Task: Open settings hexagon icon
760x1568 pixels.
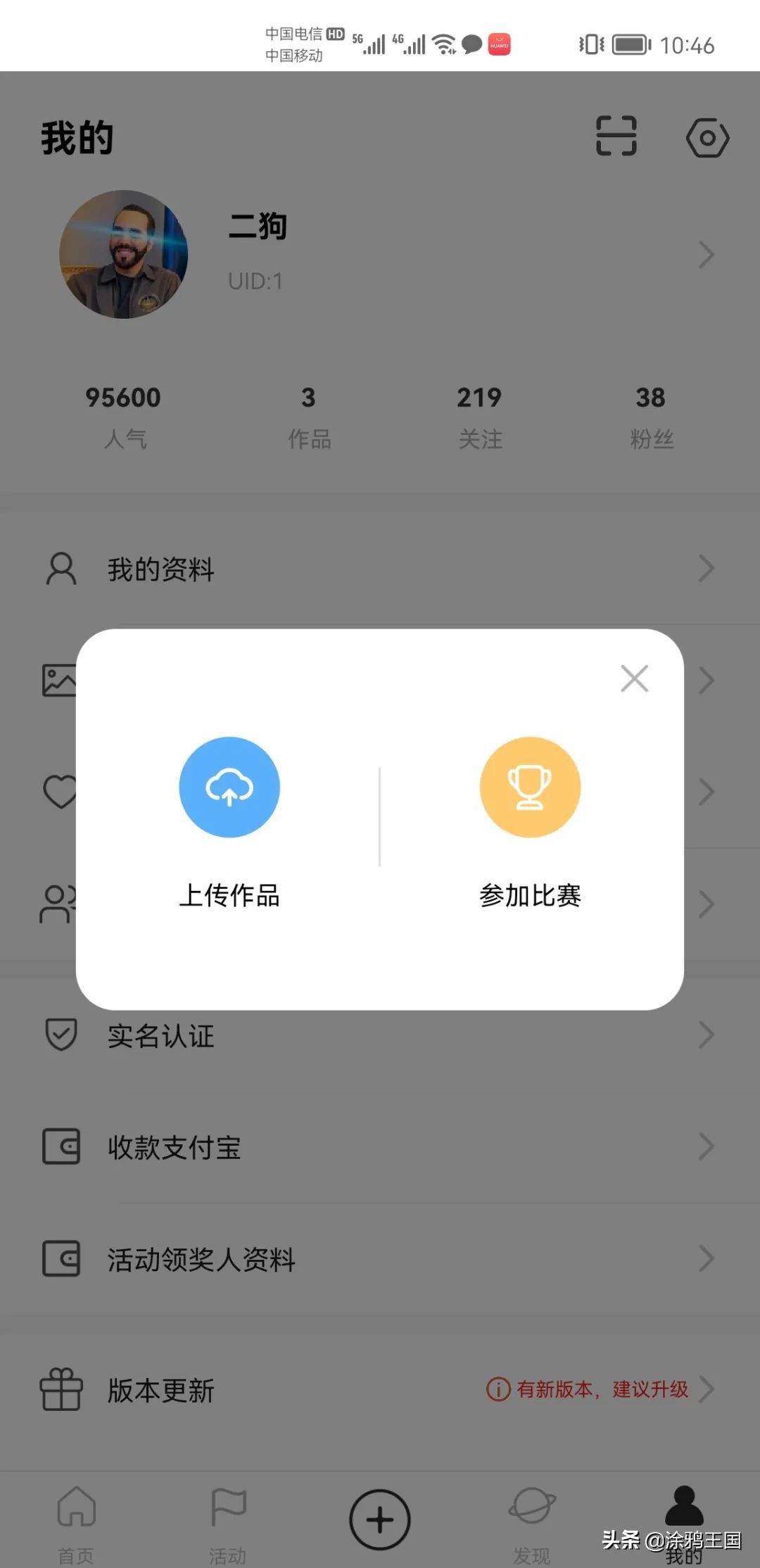Action: (x=707, y=137)
